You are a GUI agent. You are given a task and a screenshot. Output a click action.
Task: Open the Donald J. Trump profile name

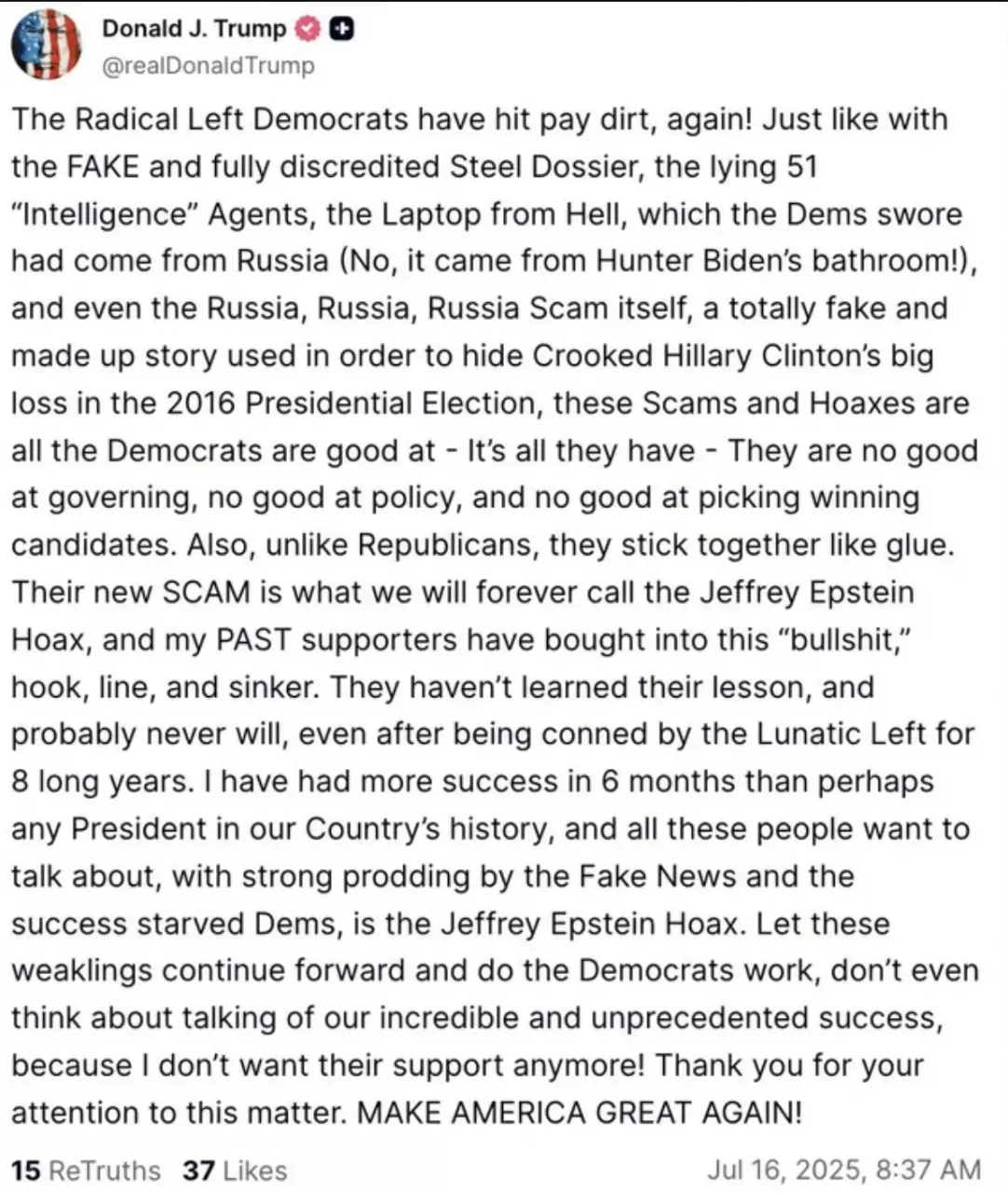coord(194,29)
